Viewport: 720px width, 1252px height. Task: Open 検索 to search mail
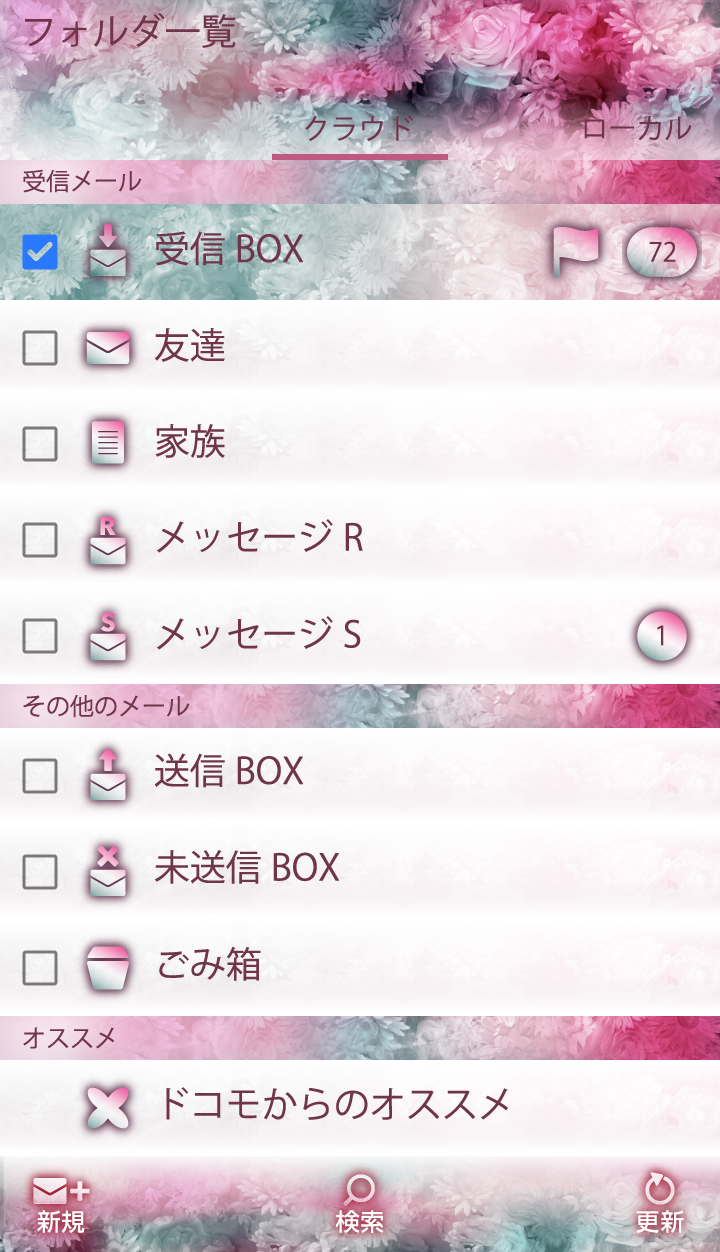click(x=359, y=1204)
